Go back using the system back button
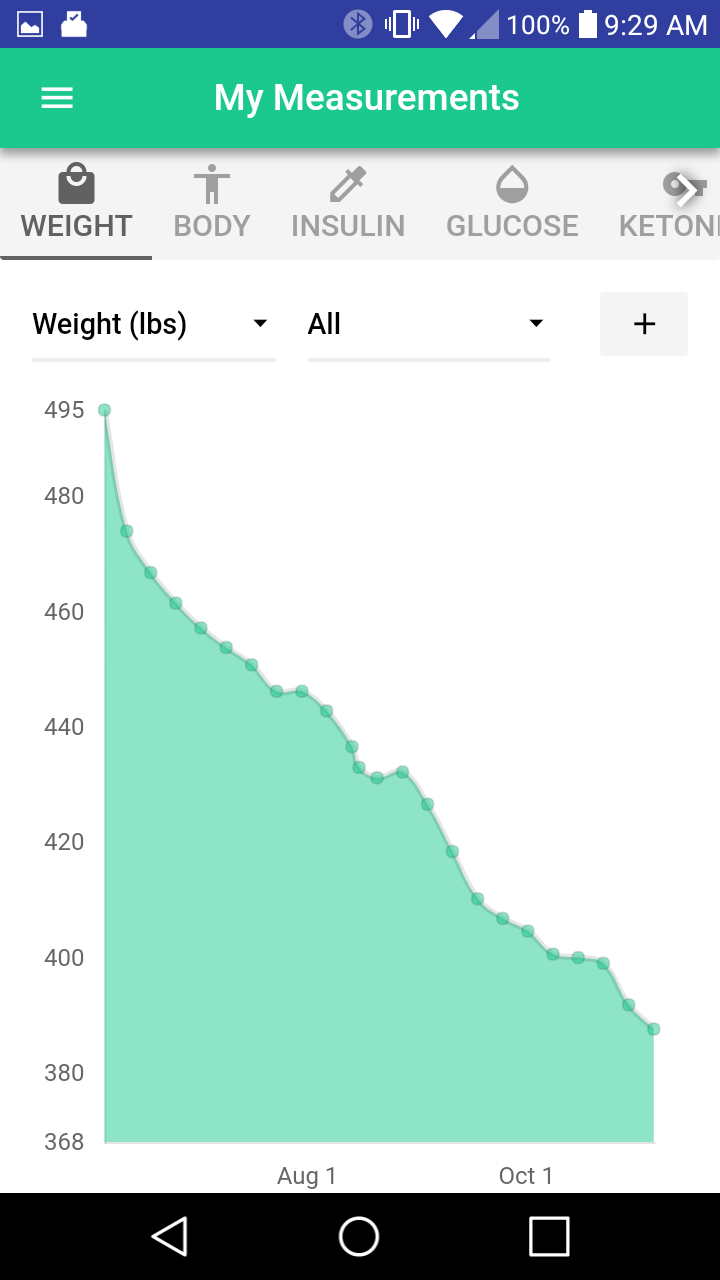The width and height of the screenshot is (720, 1280). 170,1236
